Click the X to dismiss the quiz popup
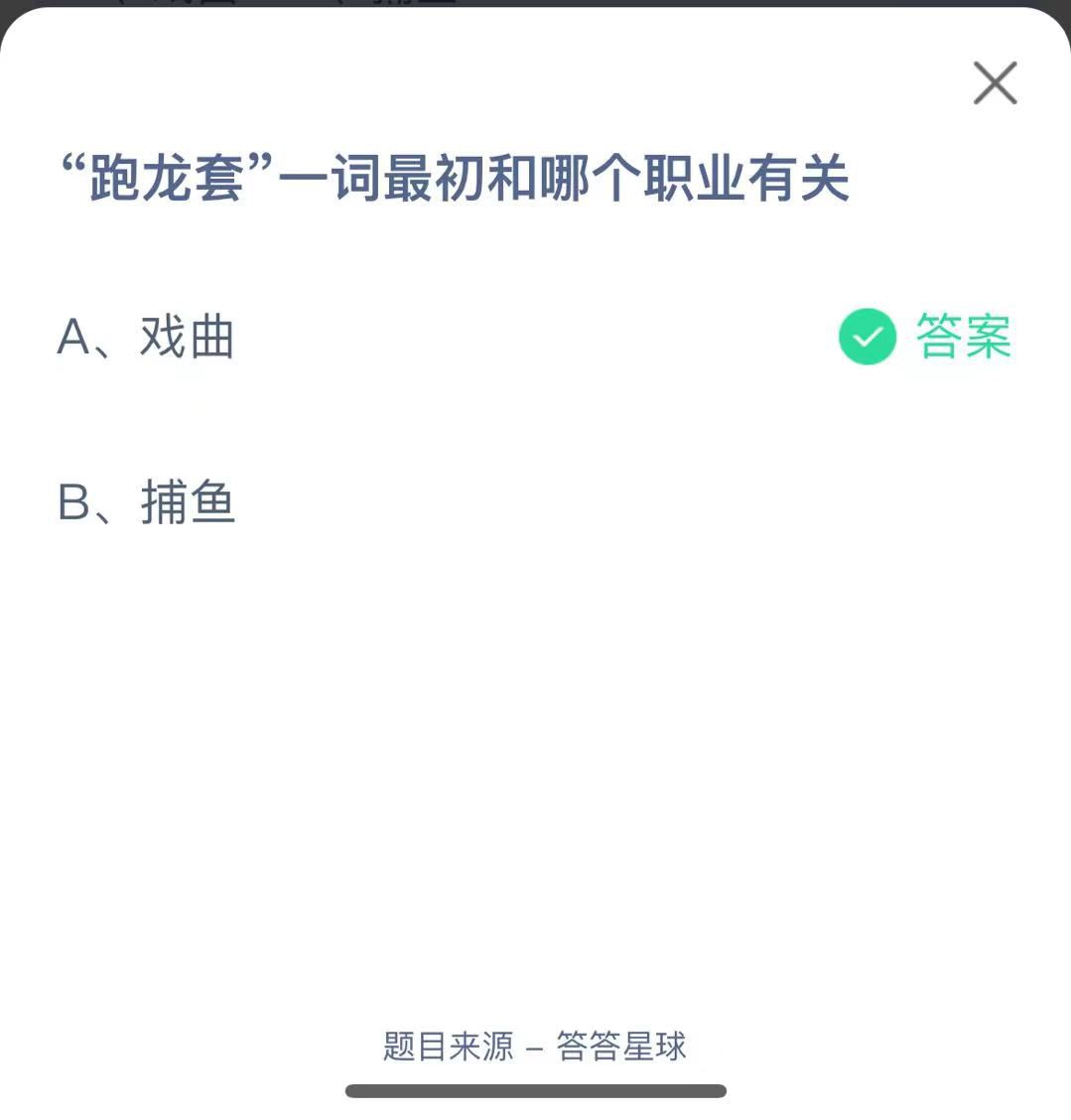The image size is (1071, 1120). (994, 82)
